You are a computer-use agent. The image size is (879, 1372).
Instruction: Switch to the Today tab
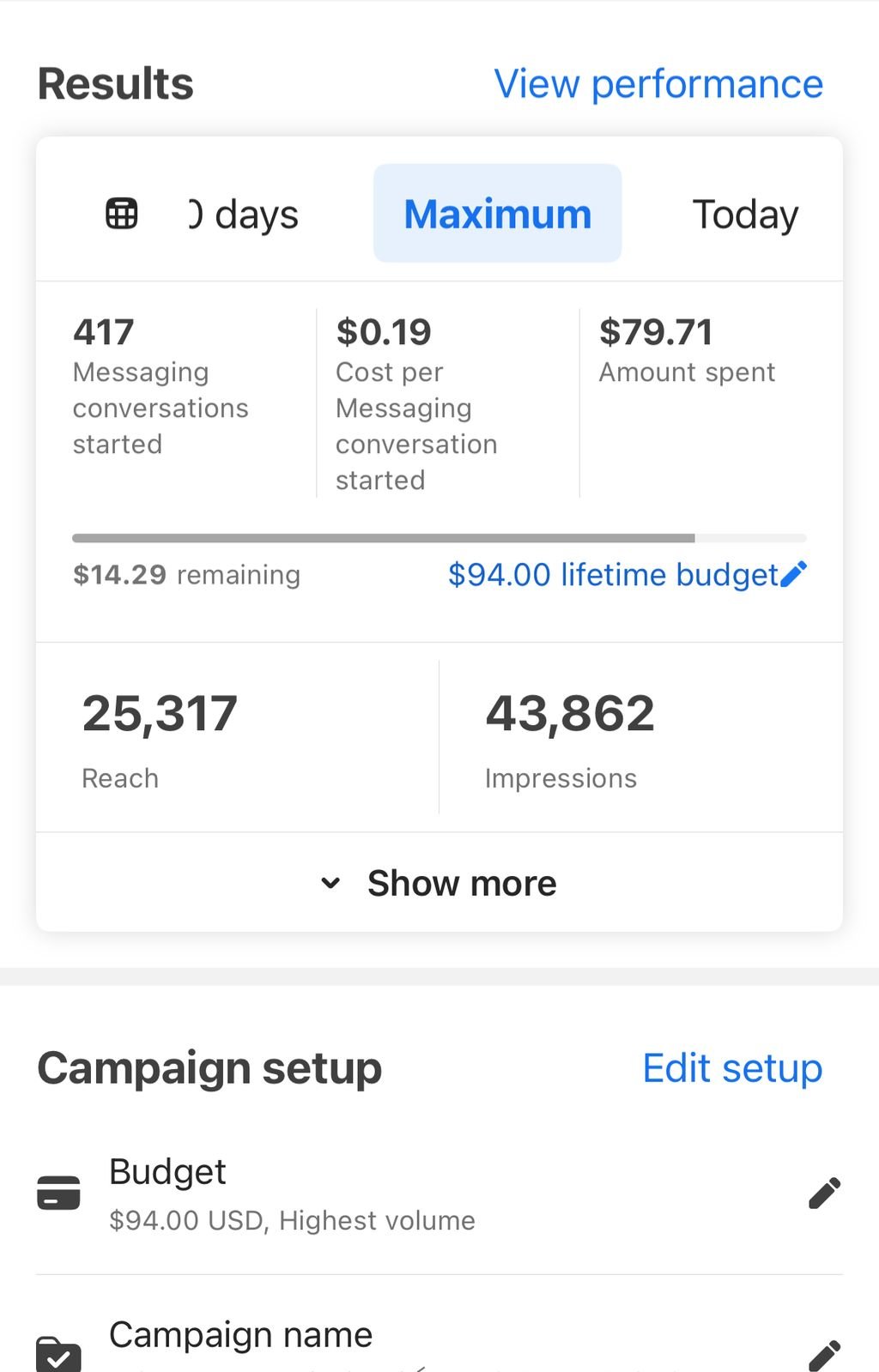pyautogui.click(x=745, y=214)
